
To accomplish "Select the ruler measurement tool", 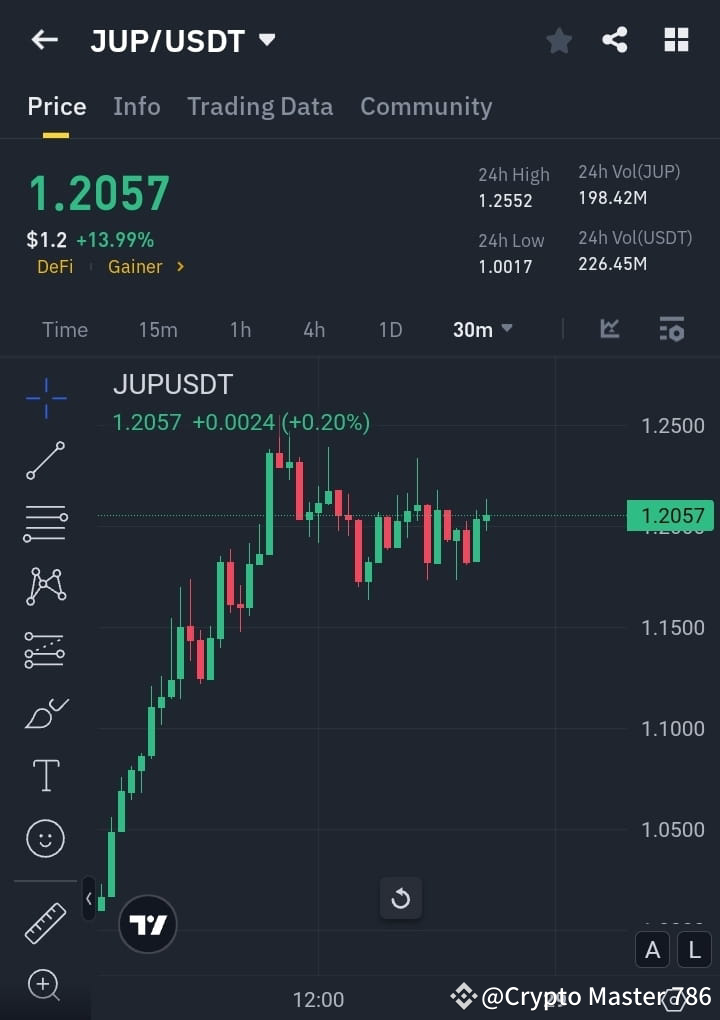I will coord(45,922).
